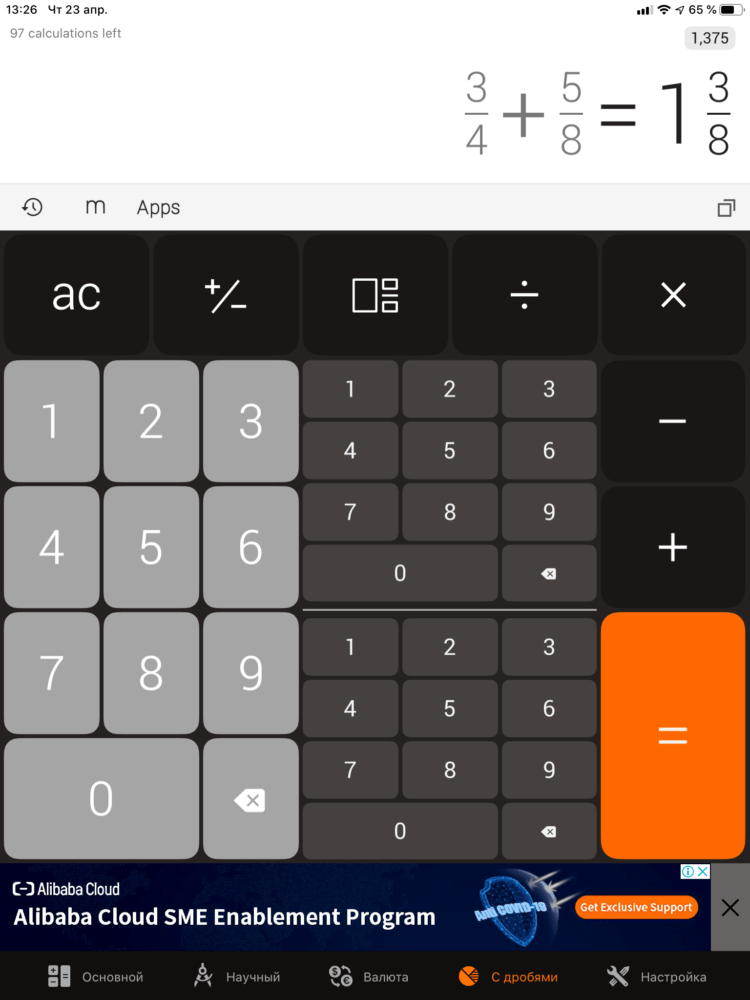Viewport: 750px width, 1000px height.
Task: Select the multiplication operator key
Action: coord(673,295)
